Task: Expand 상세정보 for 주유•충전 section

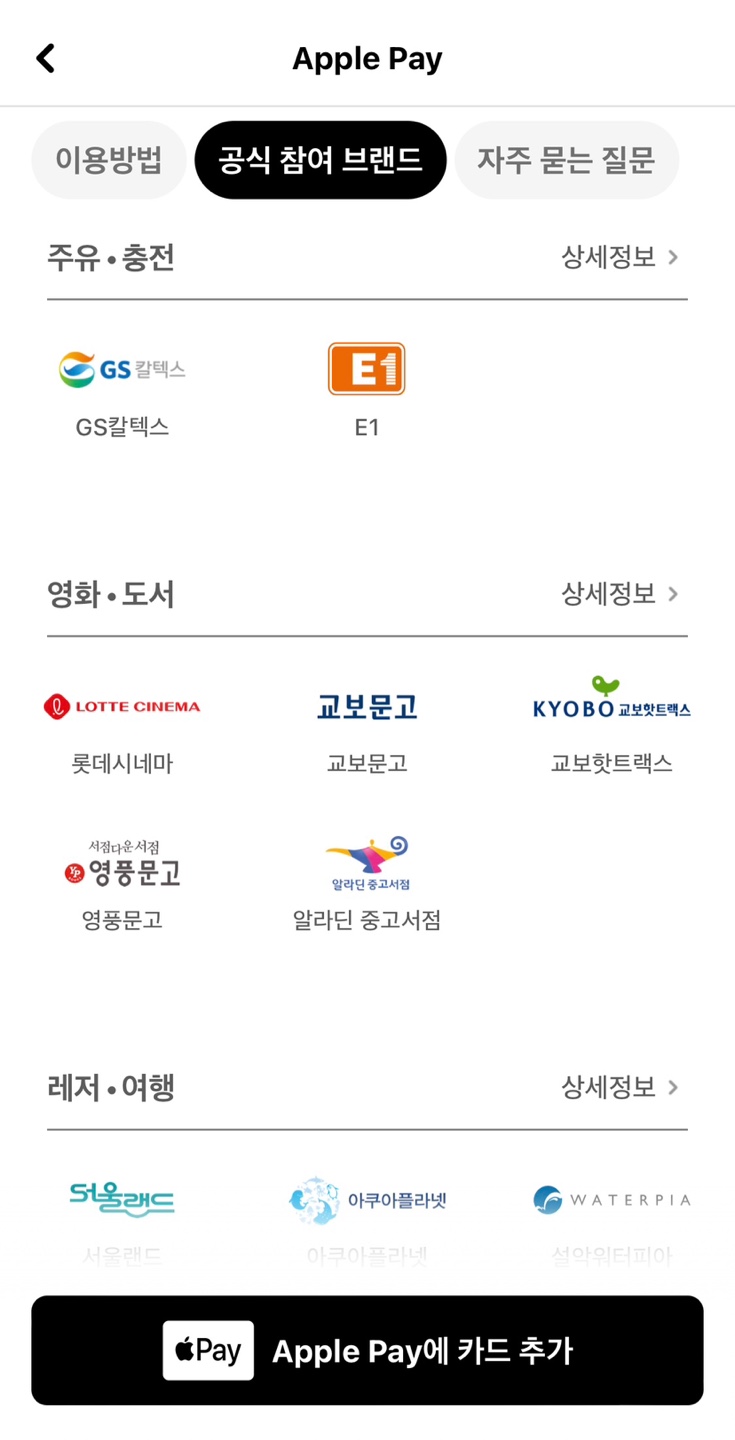Action: [620, 257]
